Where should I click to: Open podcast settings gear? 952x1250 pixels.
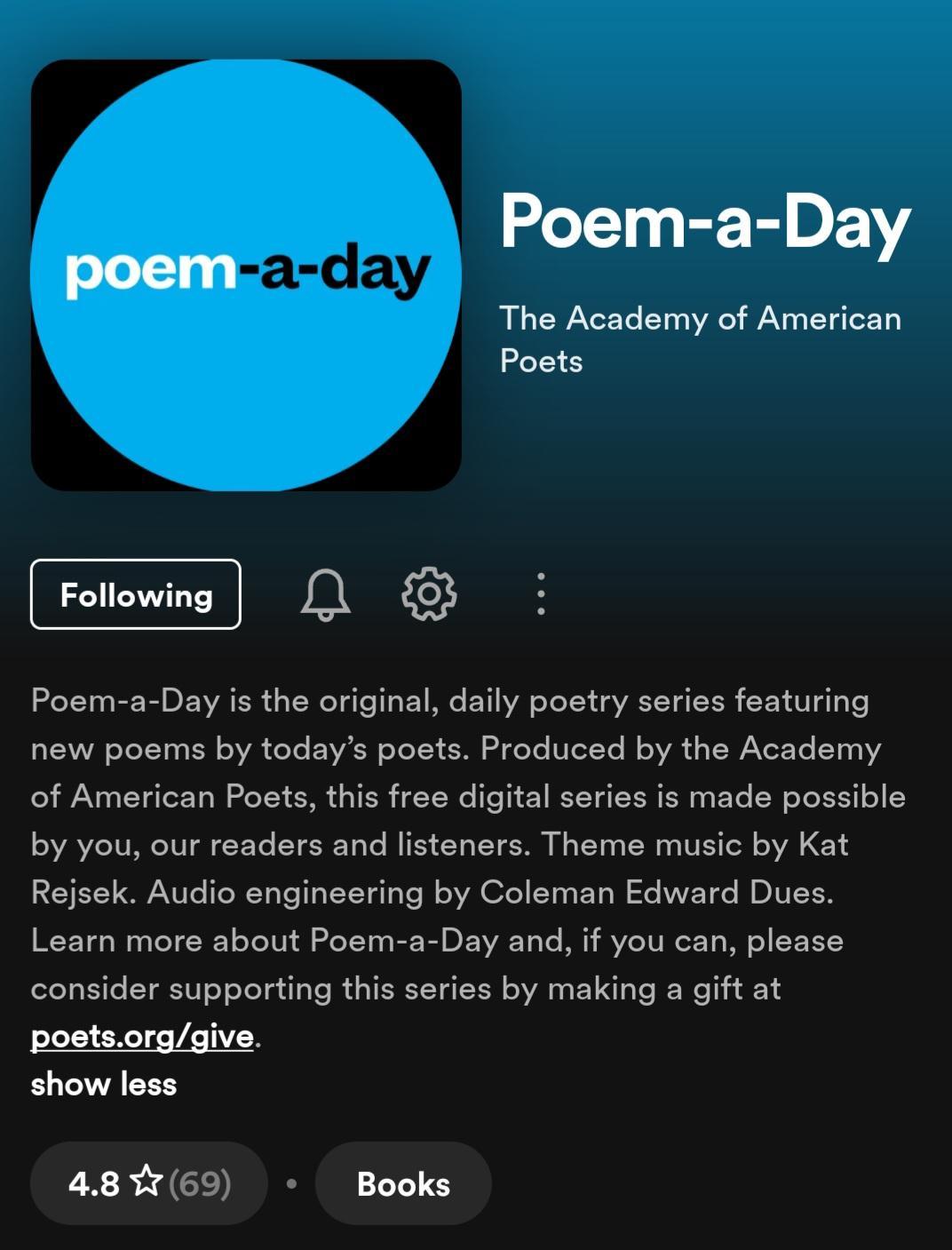point(429,594)
